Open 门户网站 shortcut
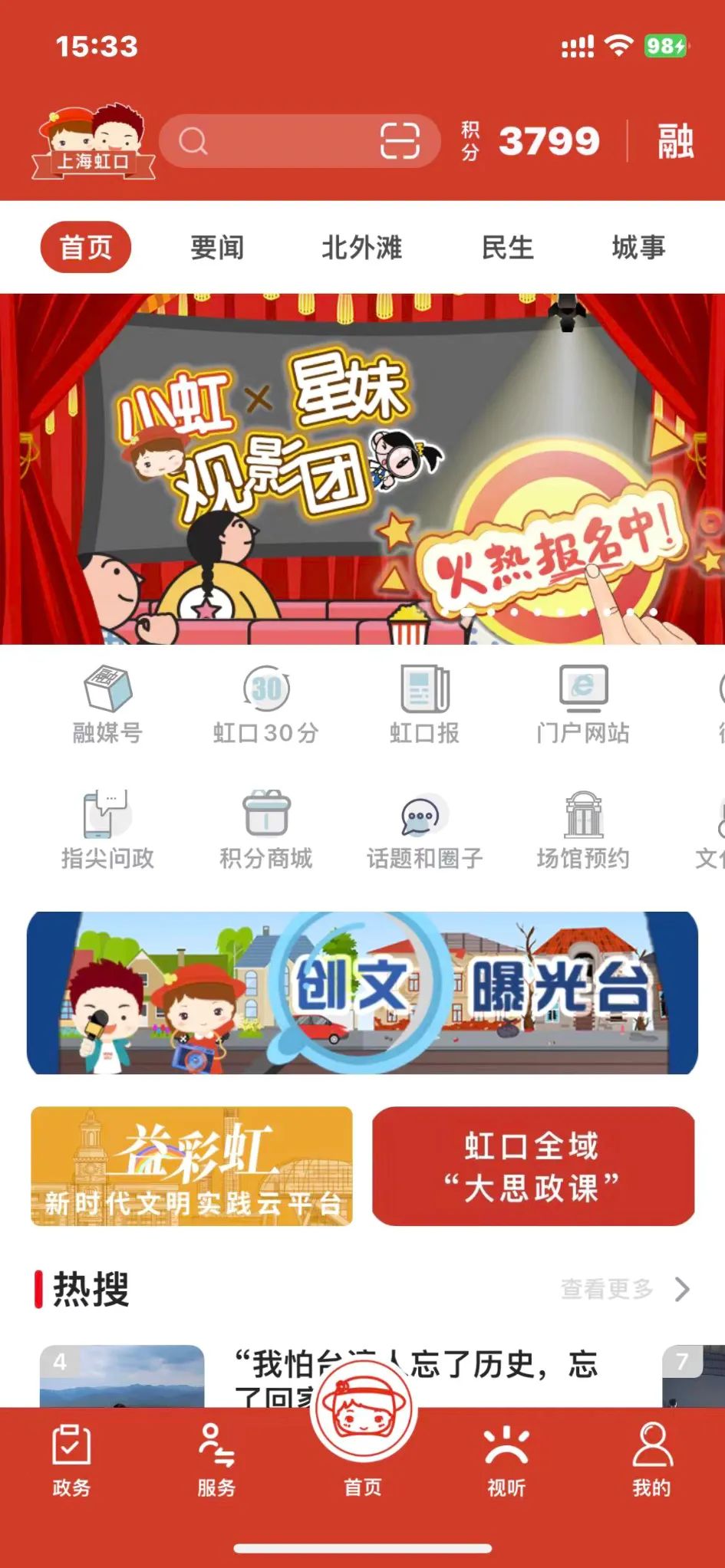This screenshot has height=1568, width=725. tap(583, 705)
